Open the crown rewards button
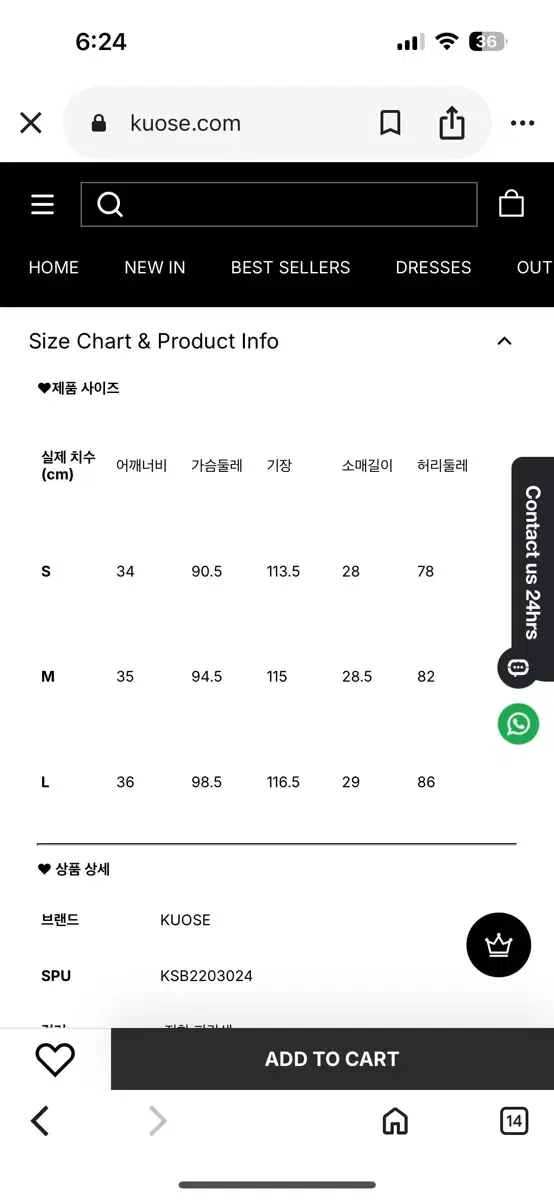This screenshot has width=554, height=1200. click(x=498, y=945)
